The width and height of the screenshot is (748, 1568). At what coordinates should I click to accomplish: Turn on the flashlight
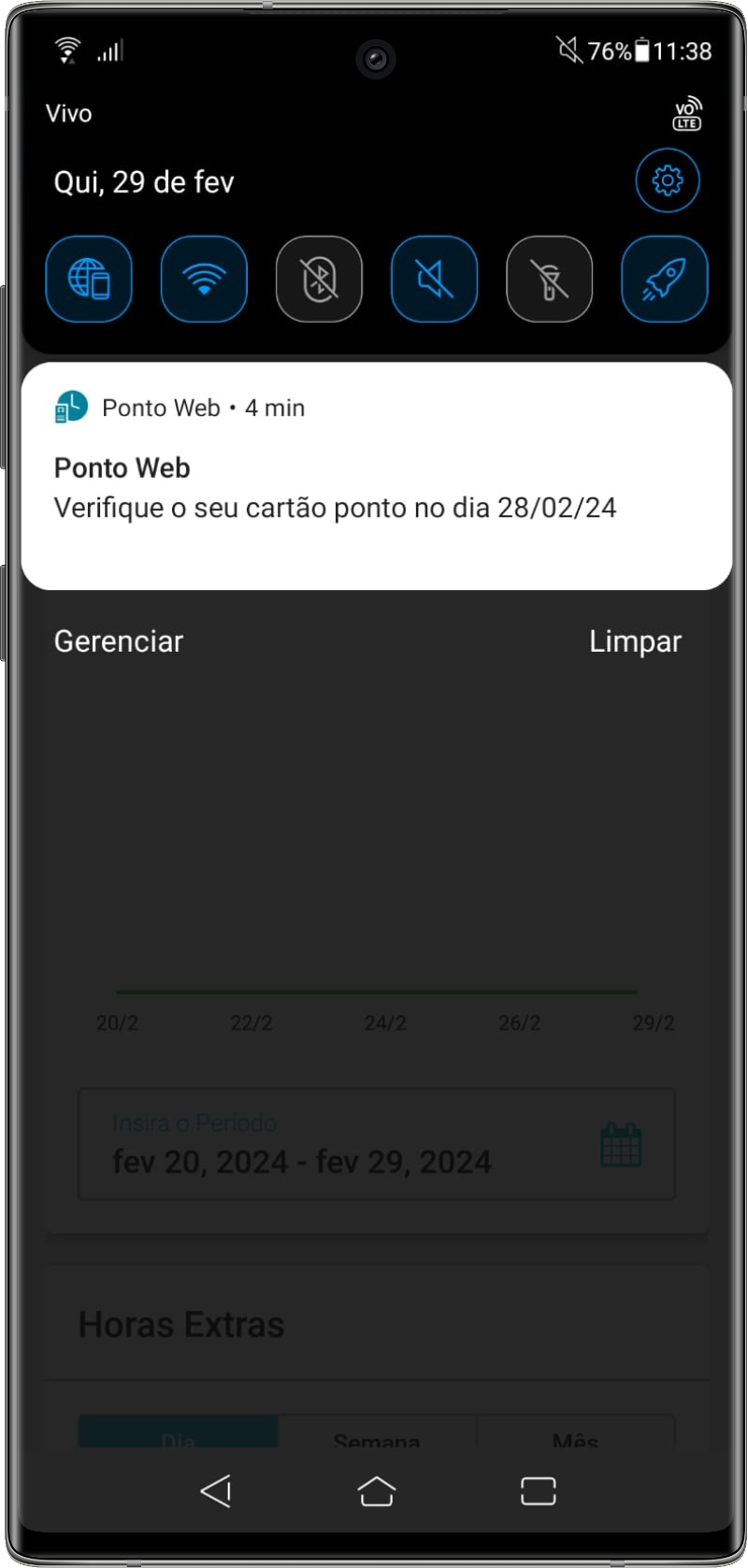549,279
